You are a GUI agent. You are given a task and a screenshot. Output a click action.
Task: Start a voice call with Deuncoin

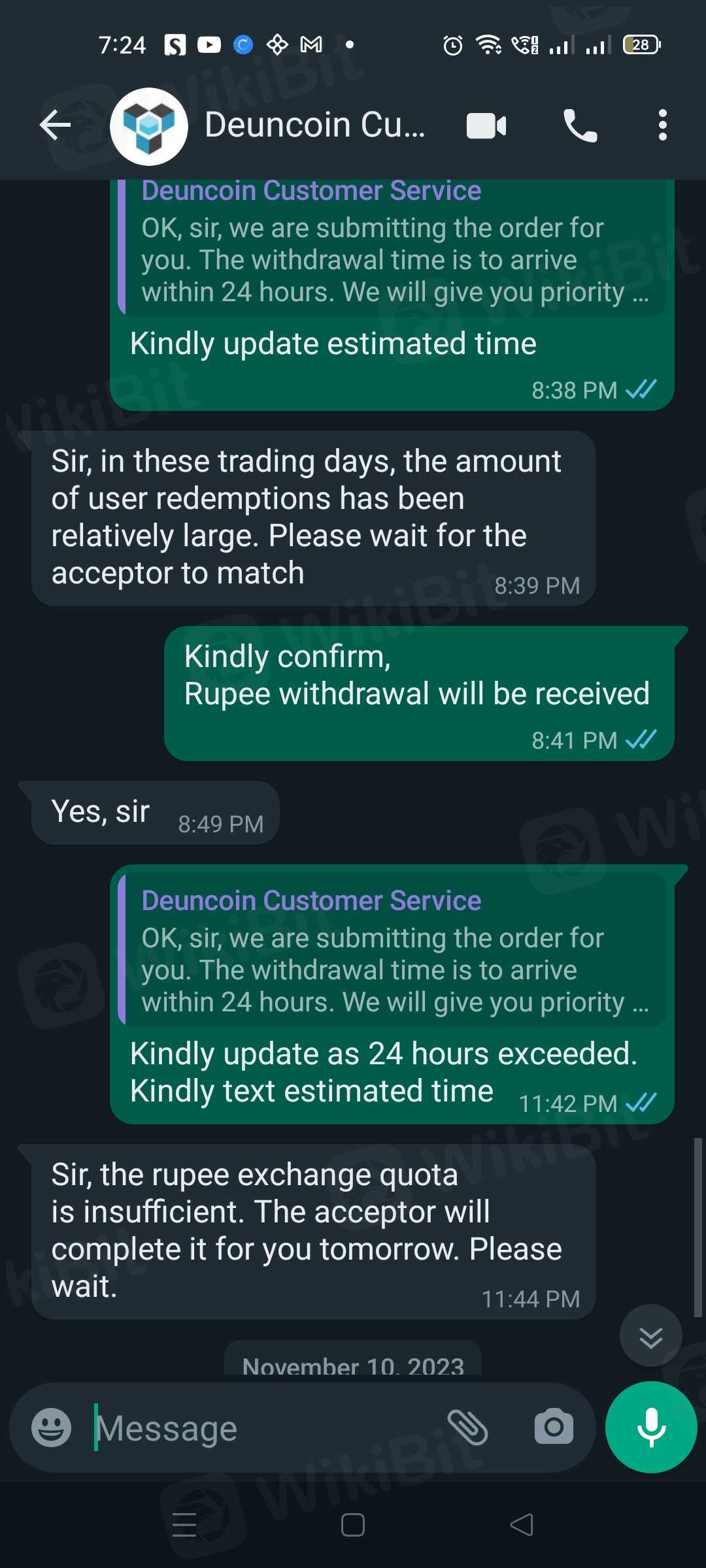click(x=580, y=126)
